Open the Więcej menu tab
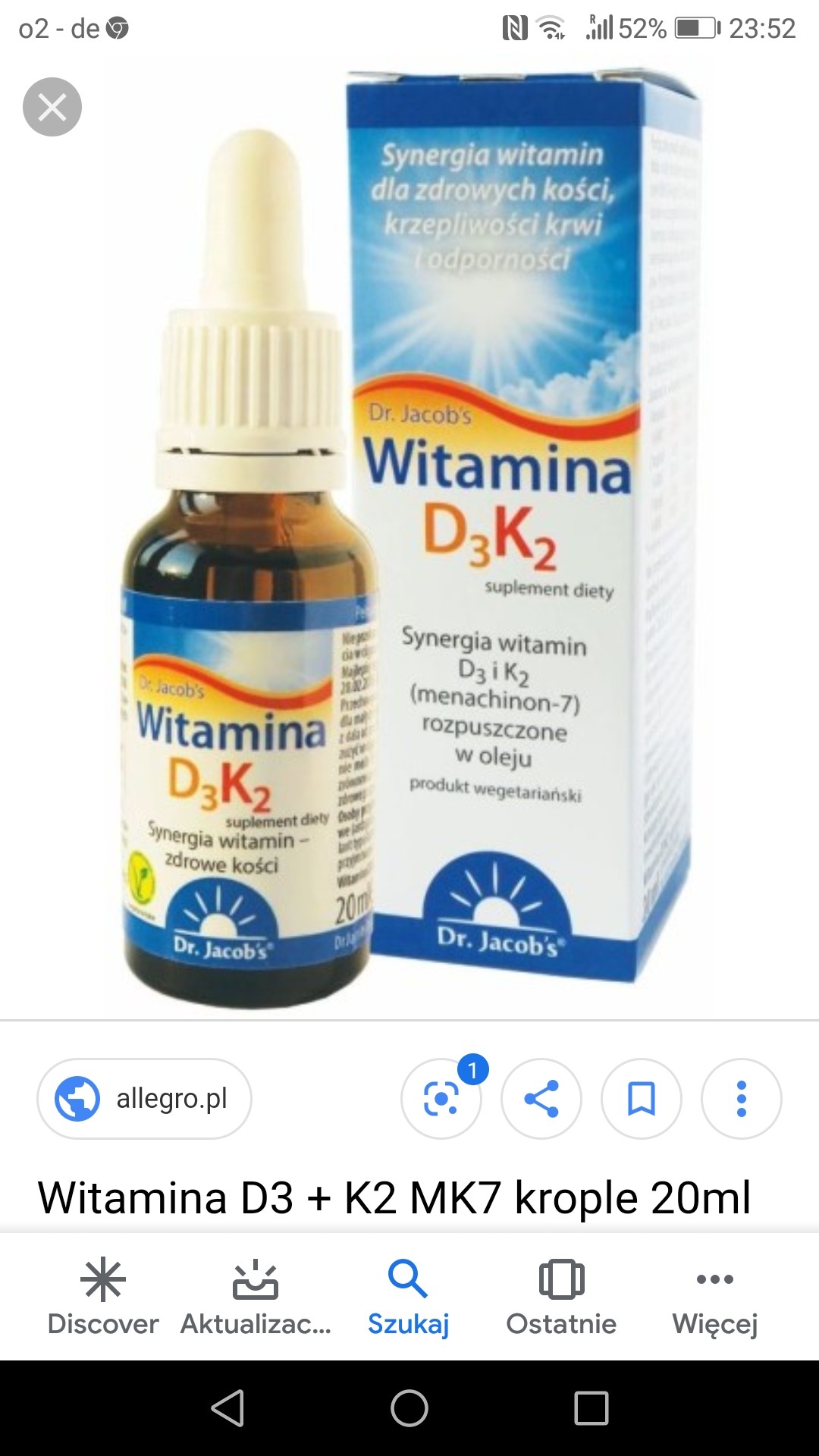819x1456 pixels. [x=714, y=1297]
